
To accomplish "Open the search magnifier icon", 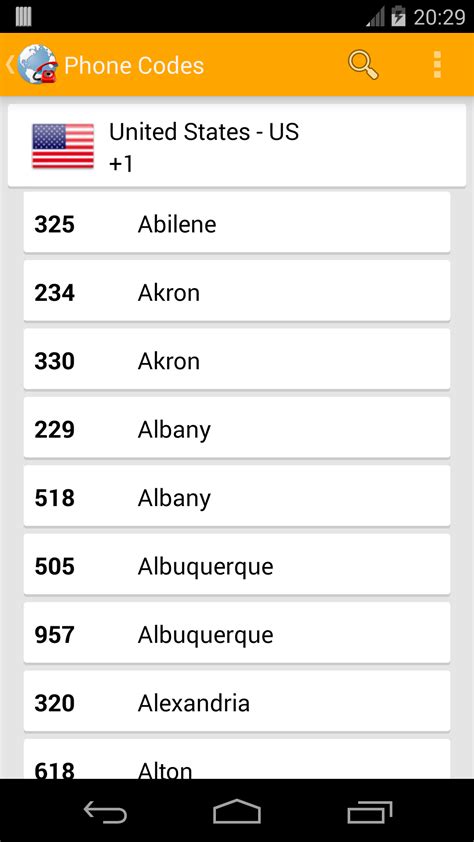I will [363, 65].
